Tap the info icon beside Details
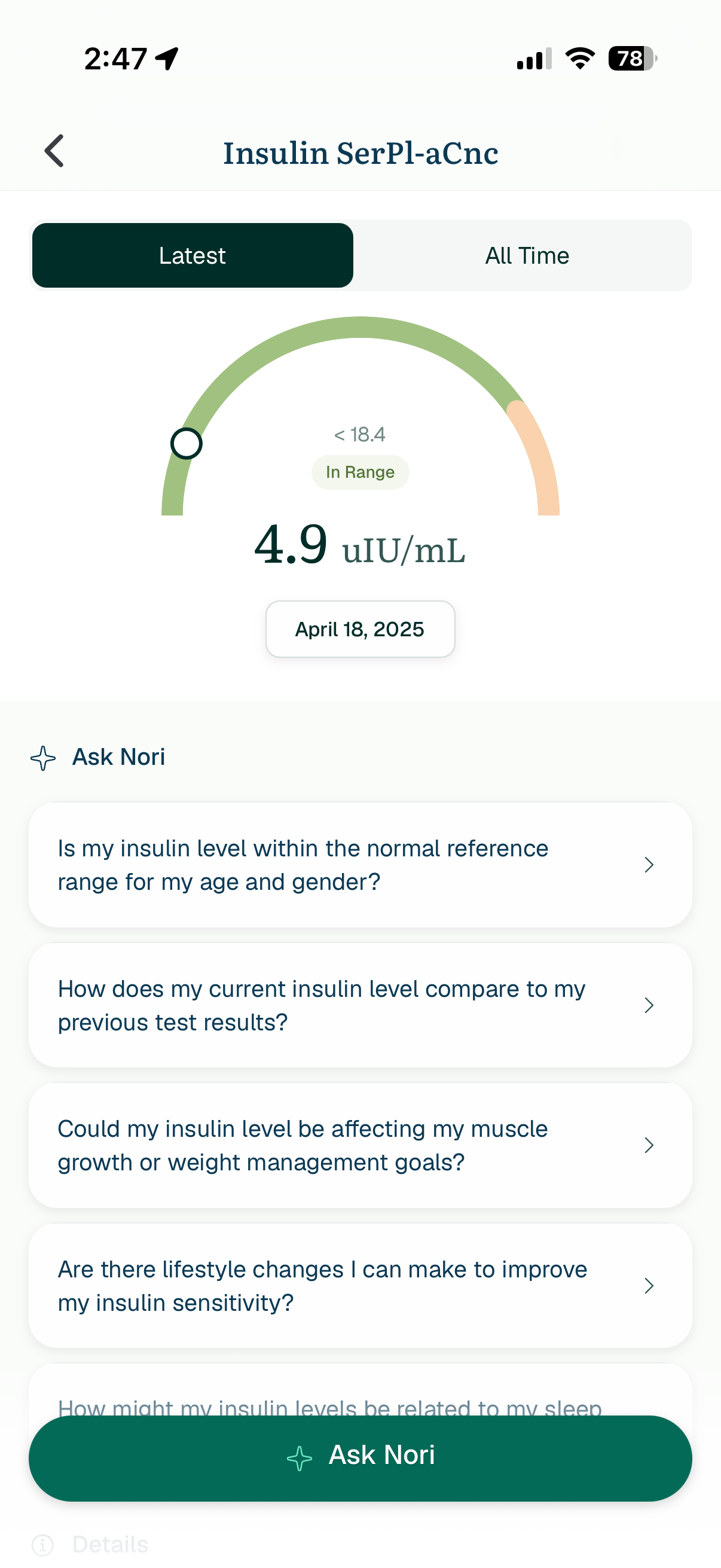The image size is (721, 1568). [x=43, y=1544]
